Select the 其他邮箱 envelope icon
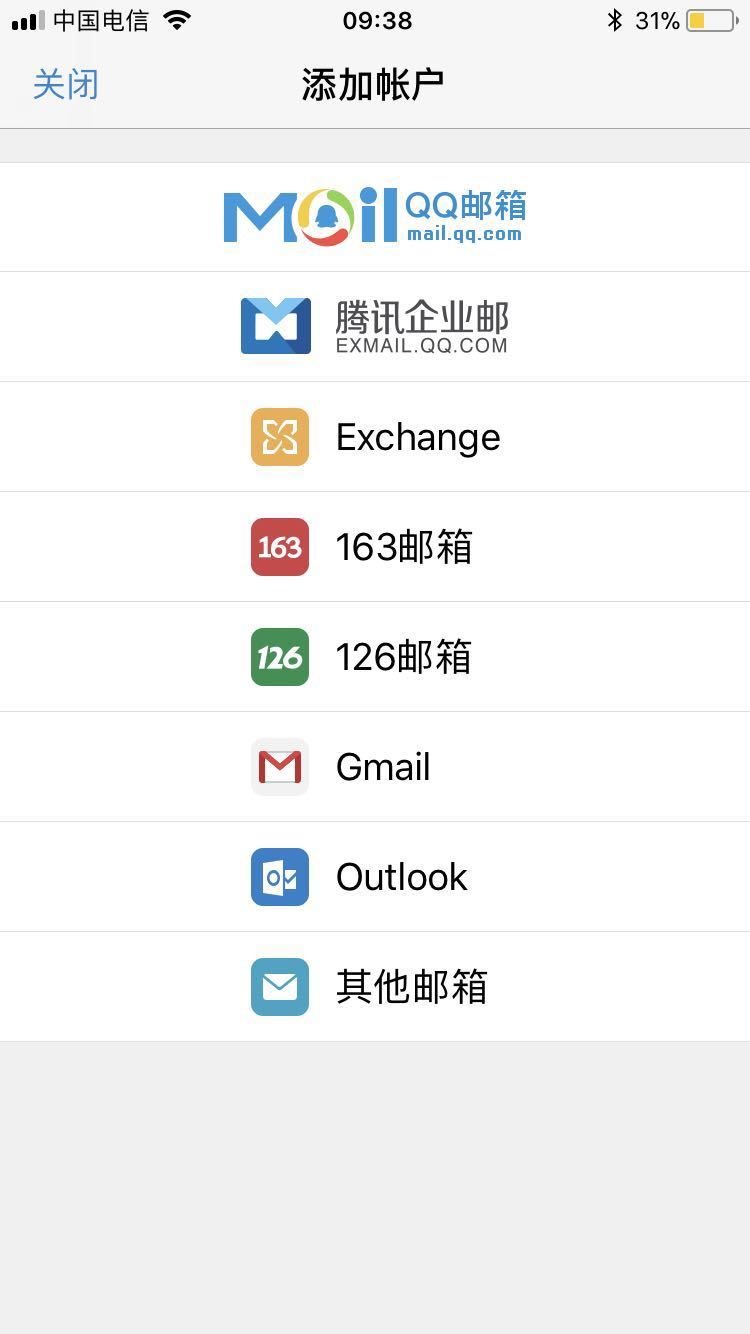This screenshot has height=1334, width=750. point(279,987)
